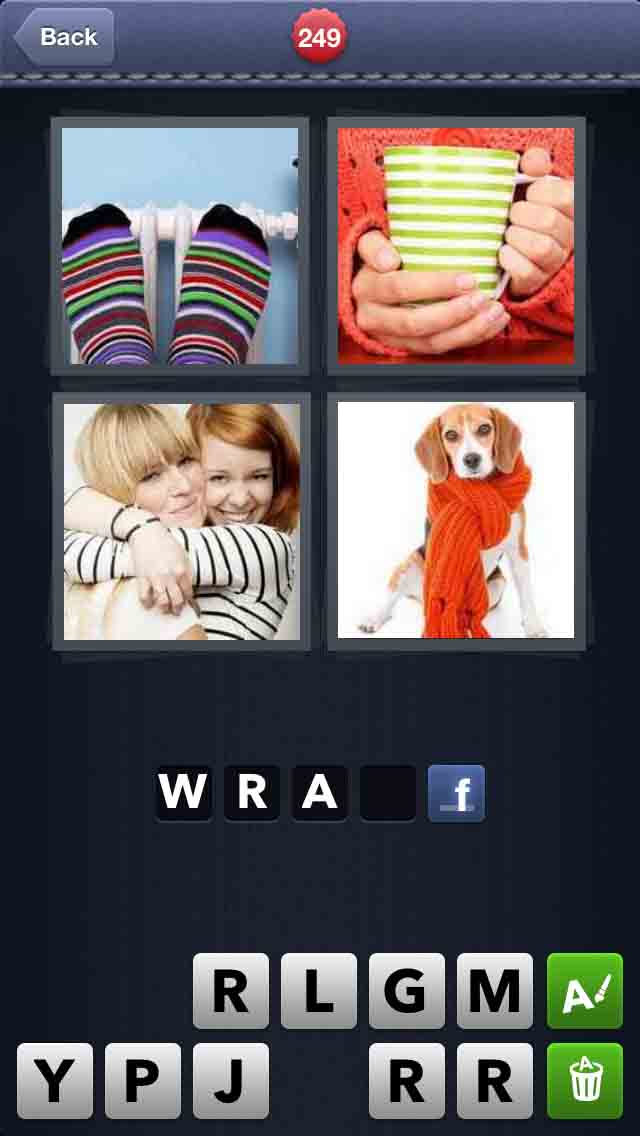Remove wrong letters with the trash hint

585,1081
